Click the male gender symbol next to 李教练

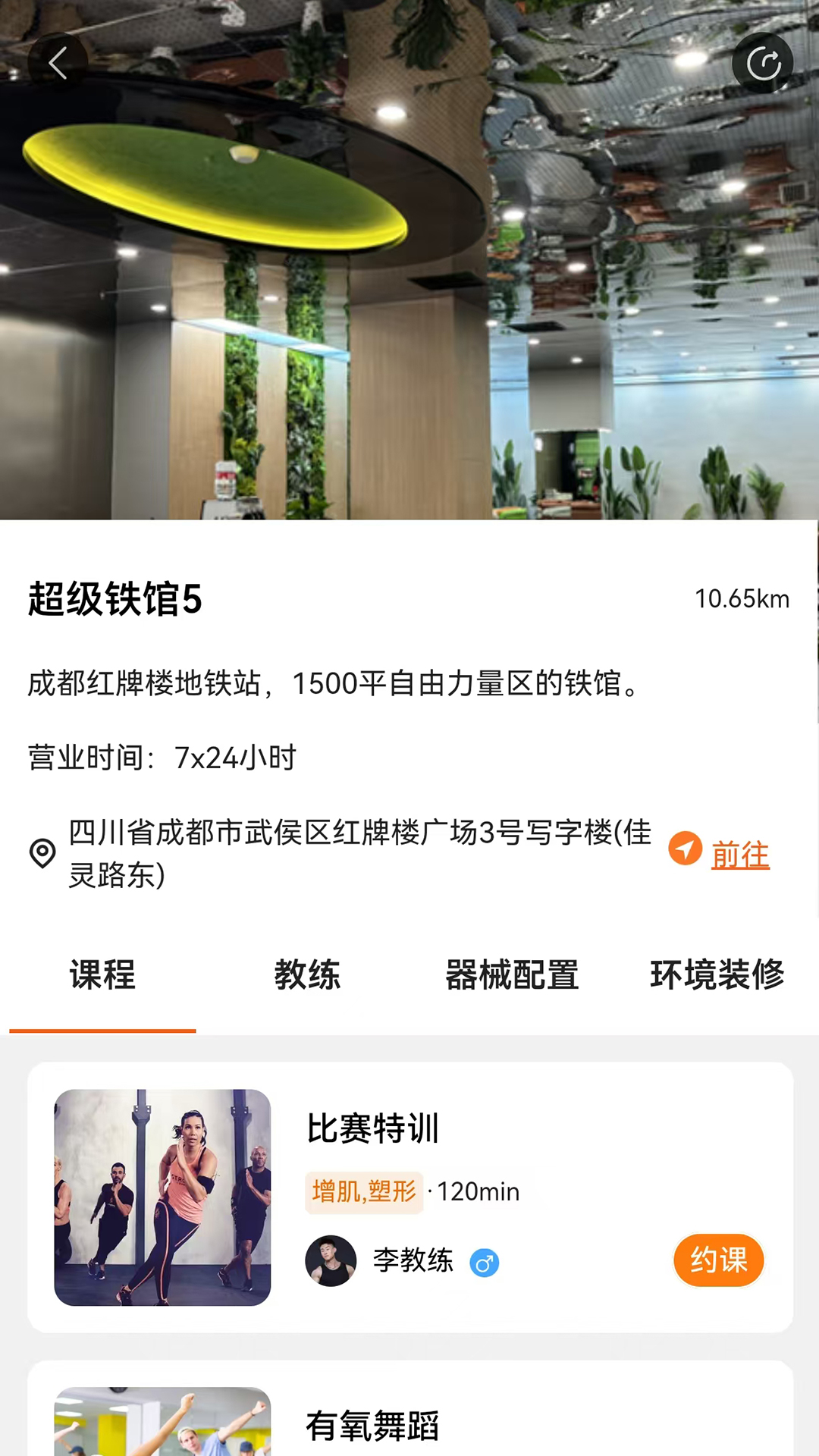[484, 1260]
